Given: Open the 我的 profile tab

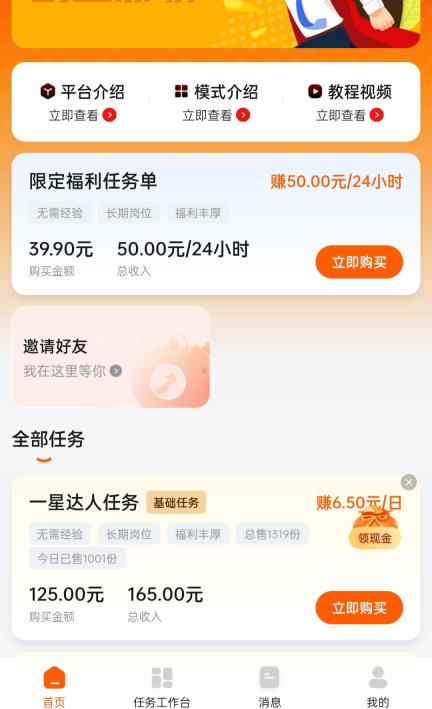Looking at the screenshot, I should click(x=378, y=686).
